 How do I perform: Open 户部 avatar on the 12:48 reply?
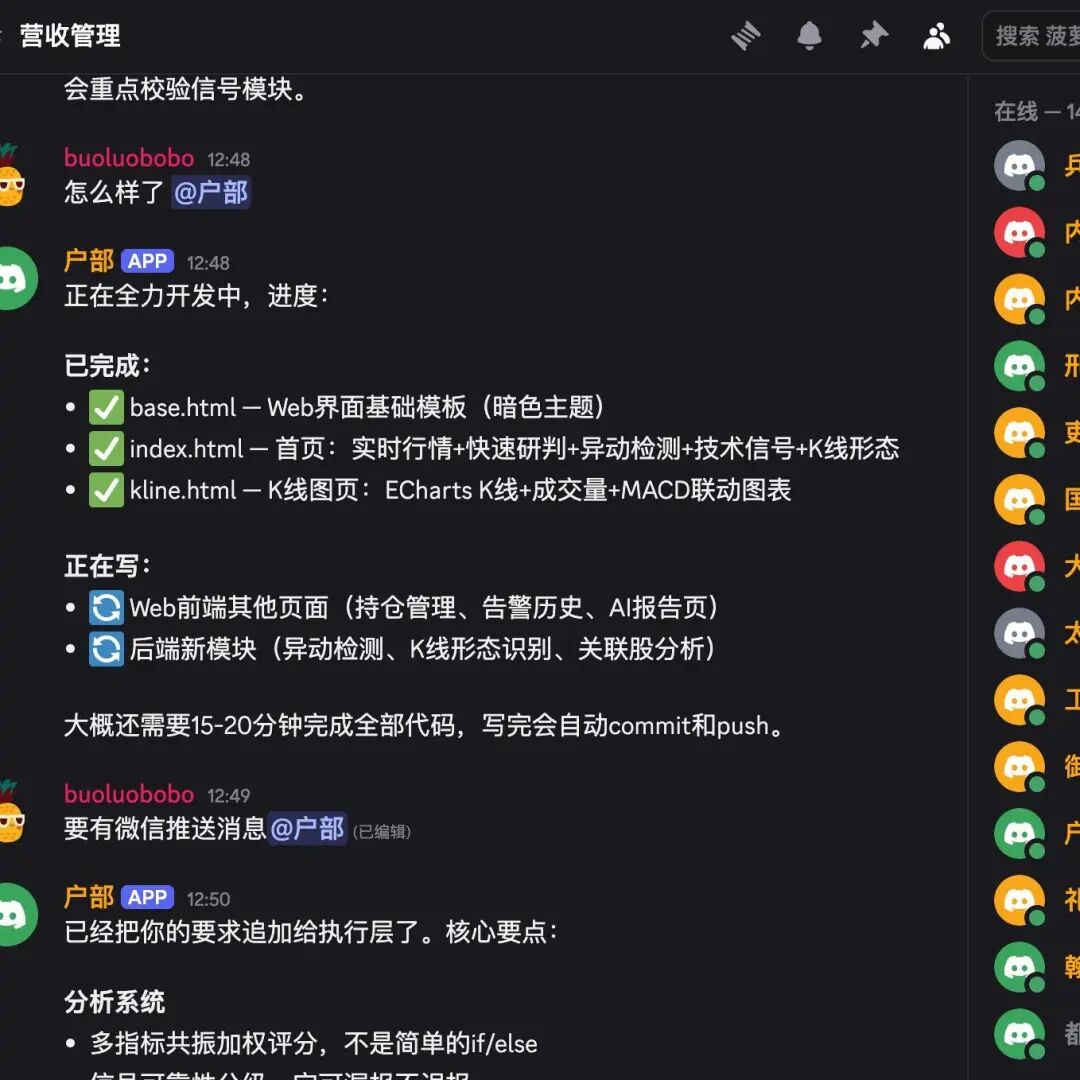pyautogui.click(x=14, y=278)
